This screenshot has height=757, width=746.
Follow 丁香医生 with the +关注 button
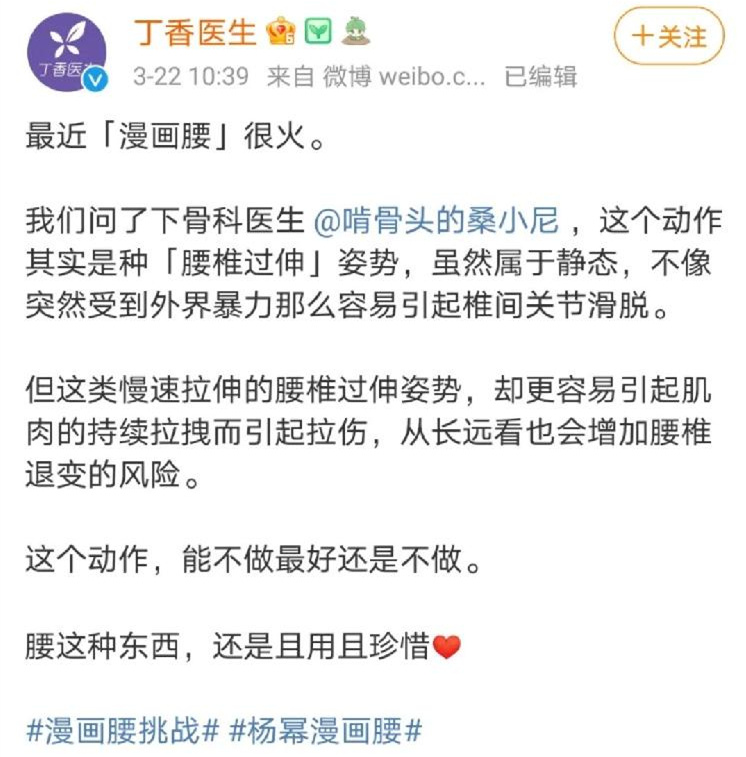pyautogui.click(x=669, y=37)
